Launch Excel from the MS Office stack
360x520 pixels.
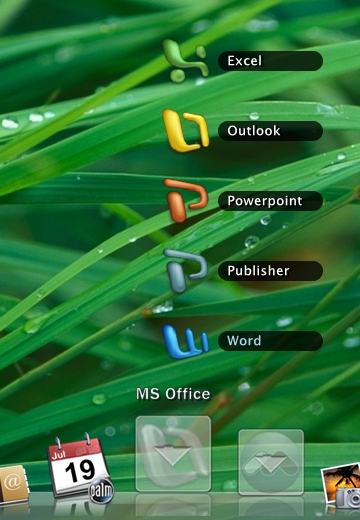tap(242, 61)
